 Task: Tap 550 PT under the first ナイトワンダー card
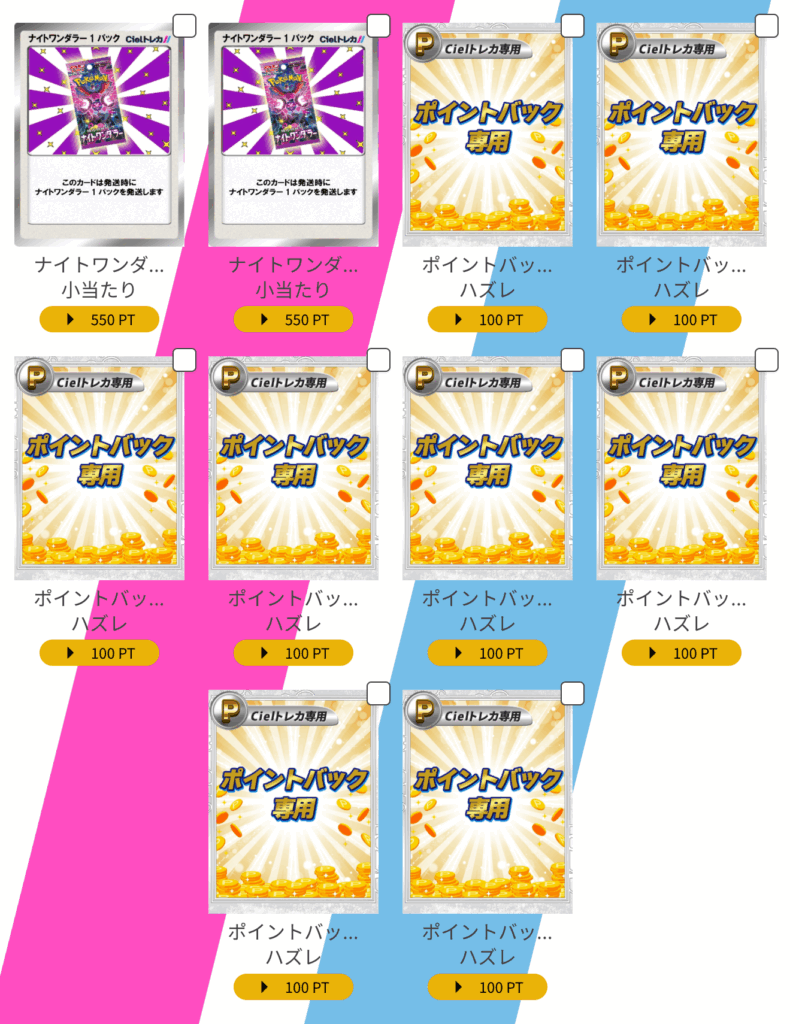(x=99, y=320)
